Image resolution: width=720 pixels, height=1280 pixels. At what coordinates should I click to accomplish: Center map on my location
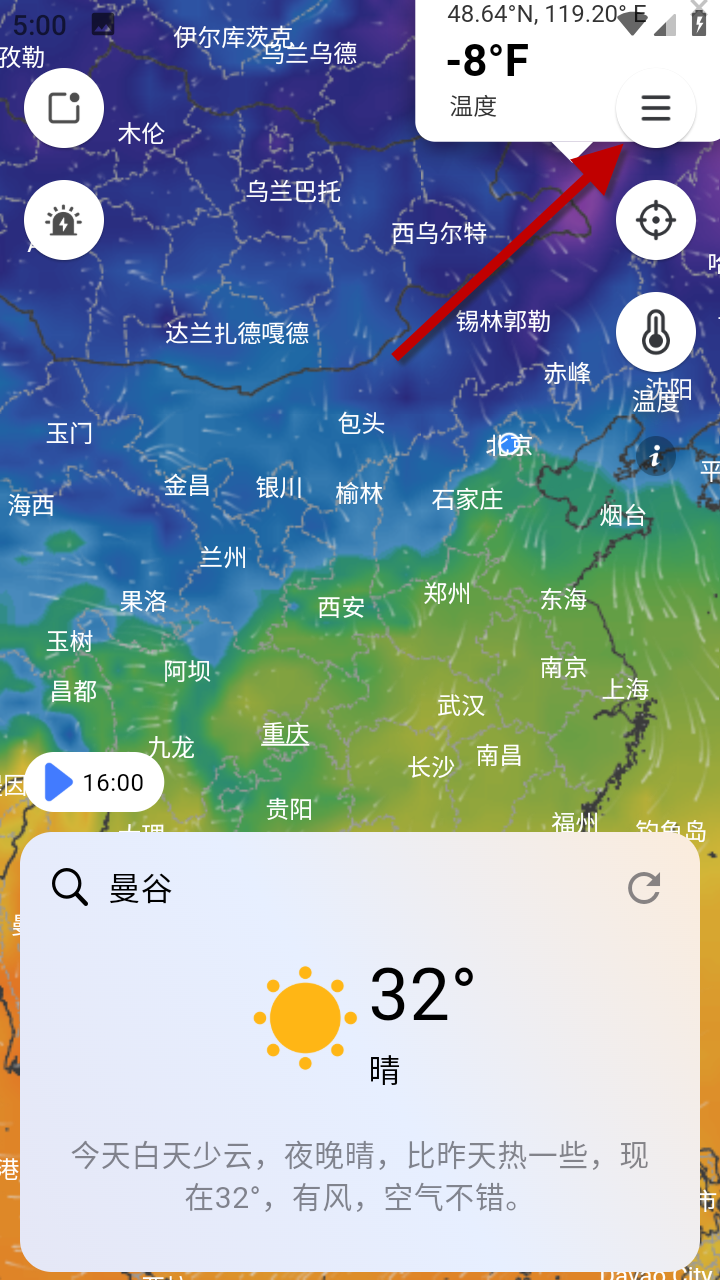tap(655, 220)
